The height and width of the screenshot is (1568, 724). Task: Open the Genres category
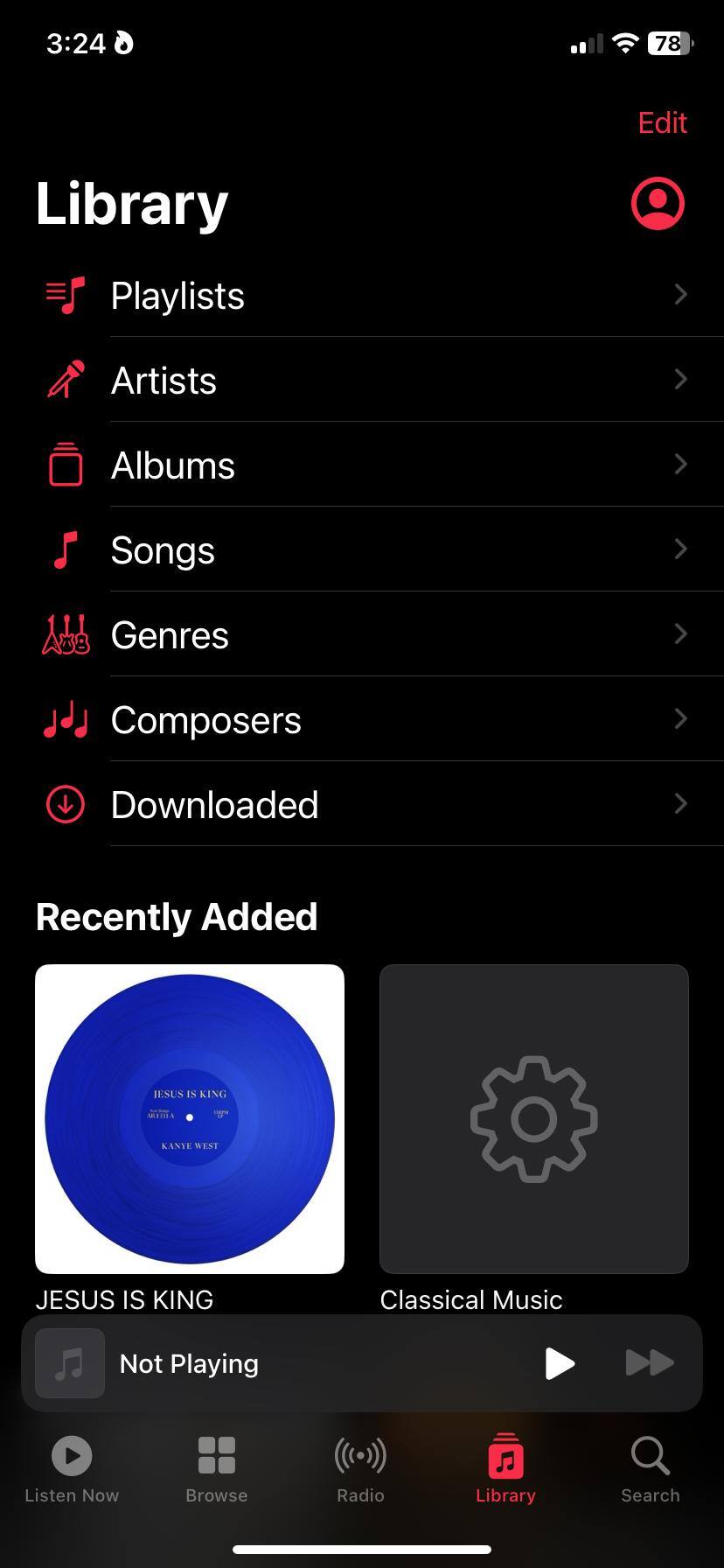pos(362,635)
